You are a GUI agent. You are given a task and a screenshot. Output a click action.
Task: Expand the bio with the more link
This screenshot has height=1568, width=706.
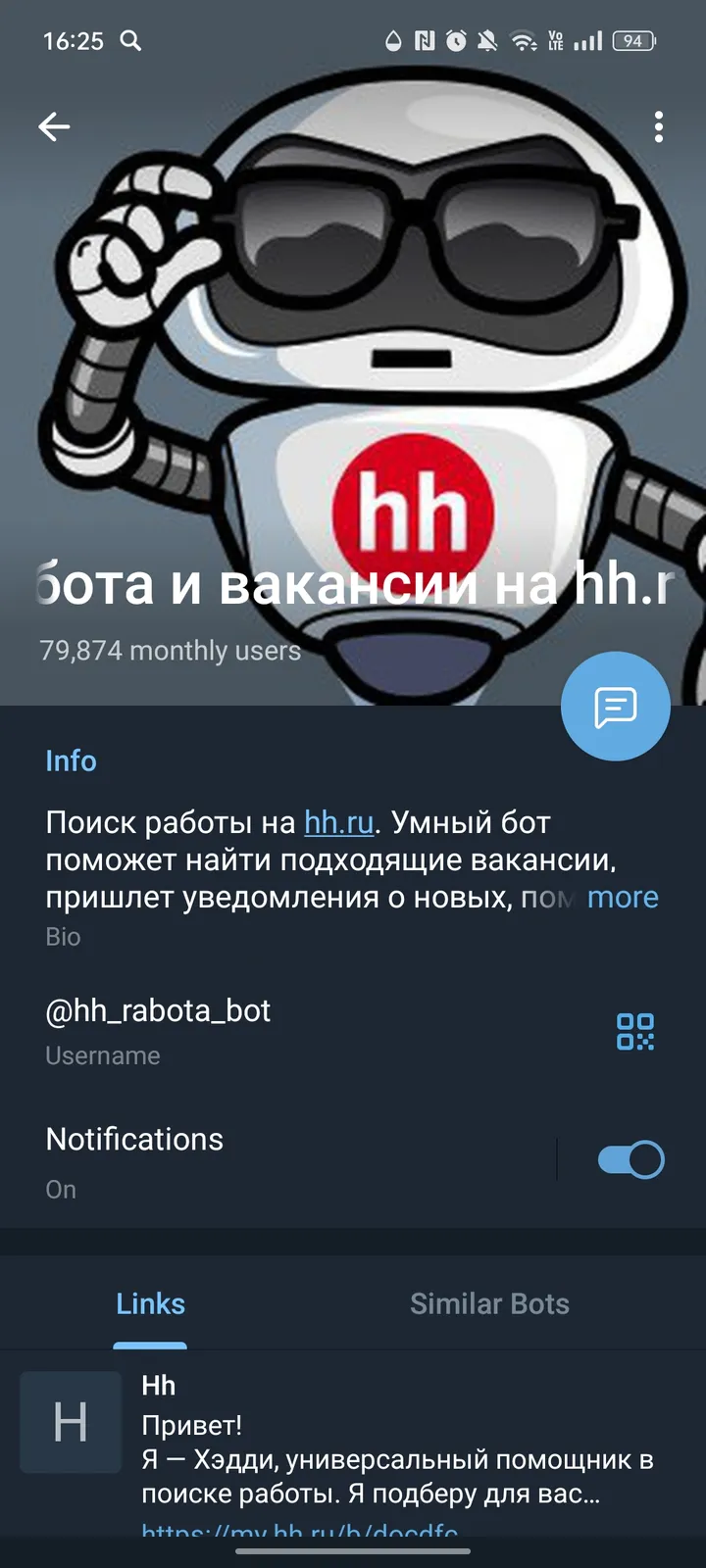coord(624,897)
